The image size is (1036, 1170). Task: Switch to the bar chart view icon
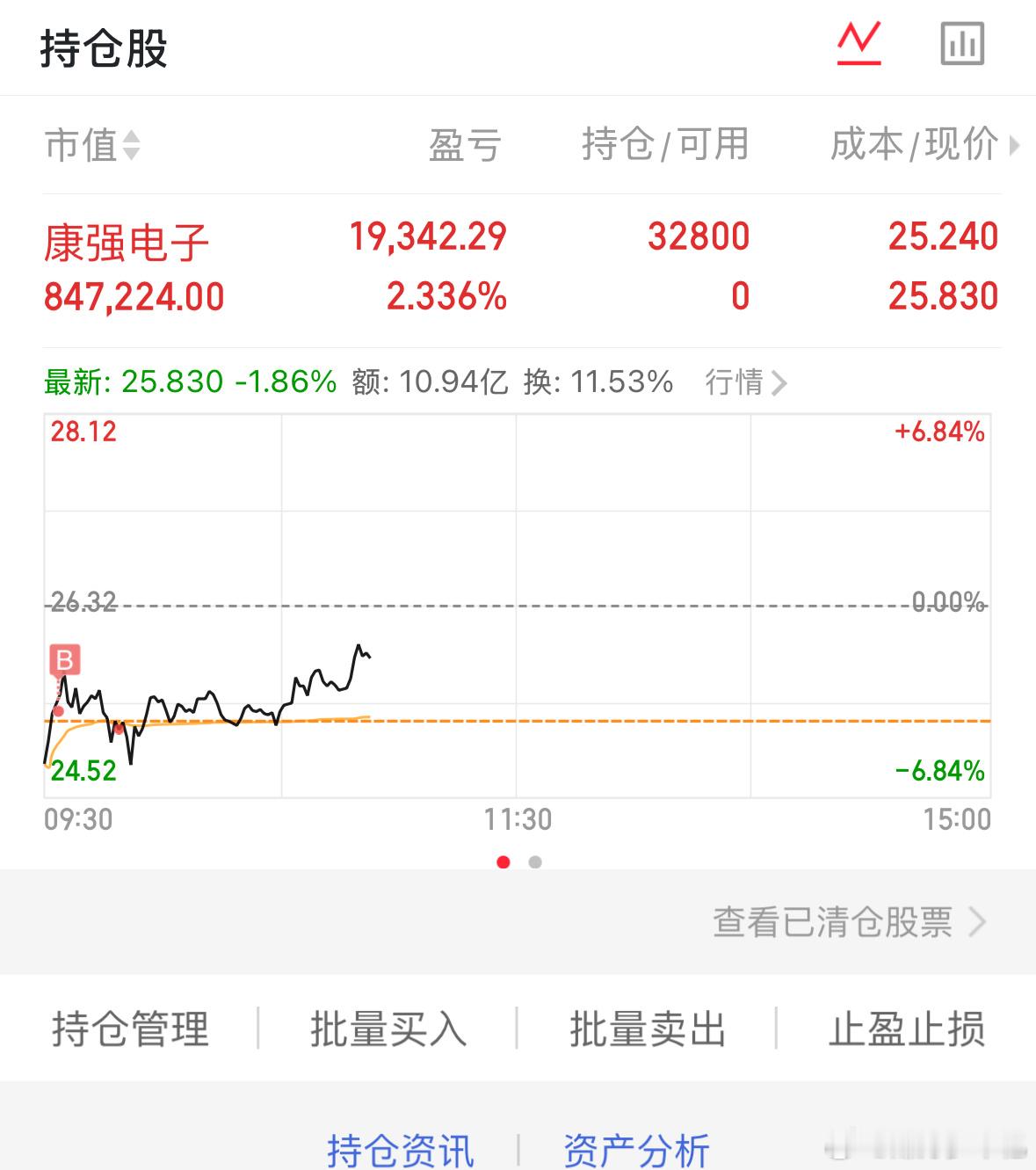tap(960, 43)
